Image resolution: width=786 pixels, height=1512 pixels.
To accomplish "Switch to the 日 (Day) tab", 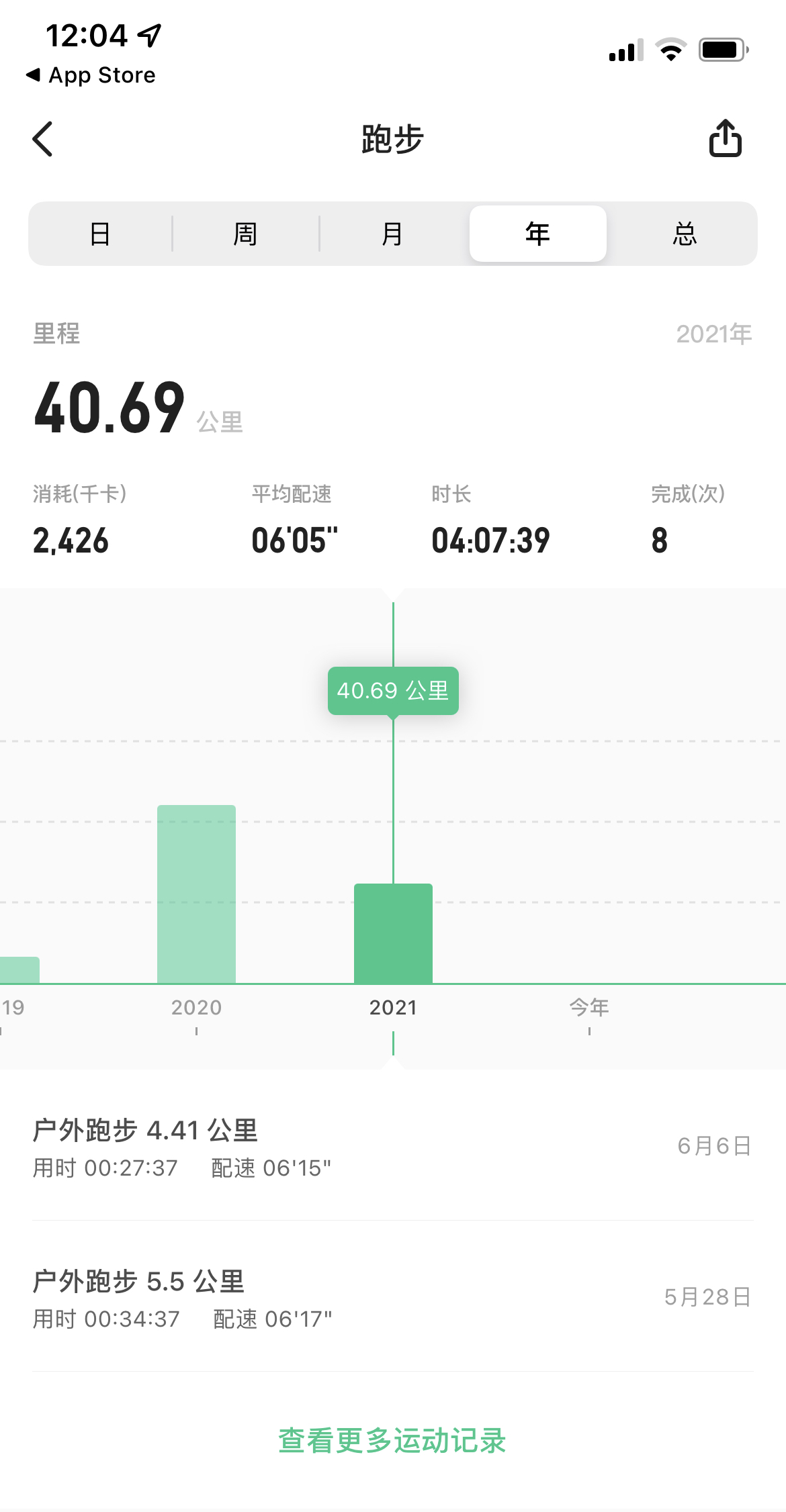I will click(99, 234).
